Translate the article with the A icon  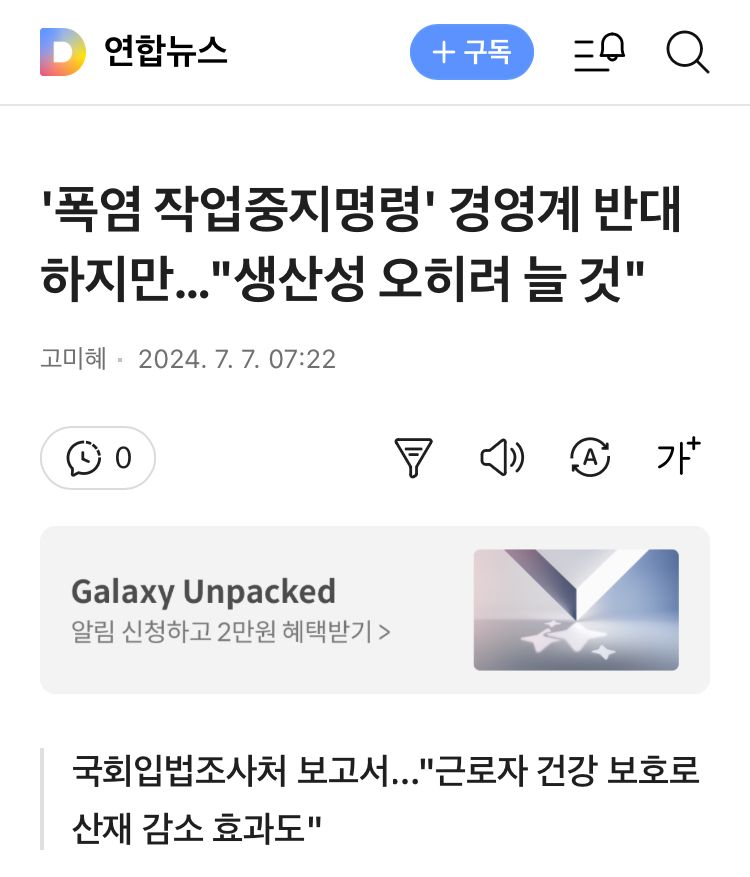coord(590,458)
